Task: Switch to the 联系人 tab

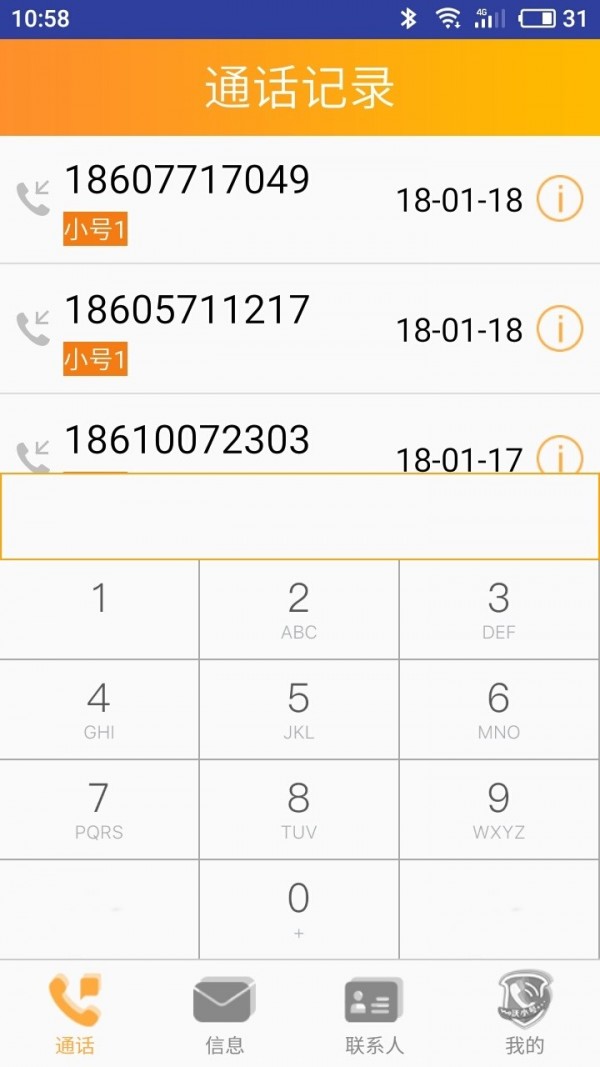Action: click(374, 1015)
